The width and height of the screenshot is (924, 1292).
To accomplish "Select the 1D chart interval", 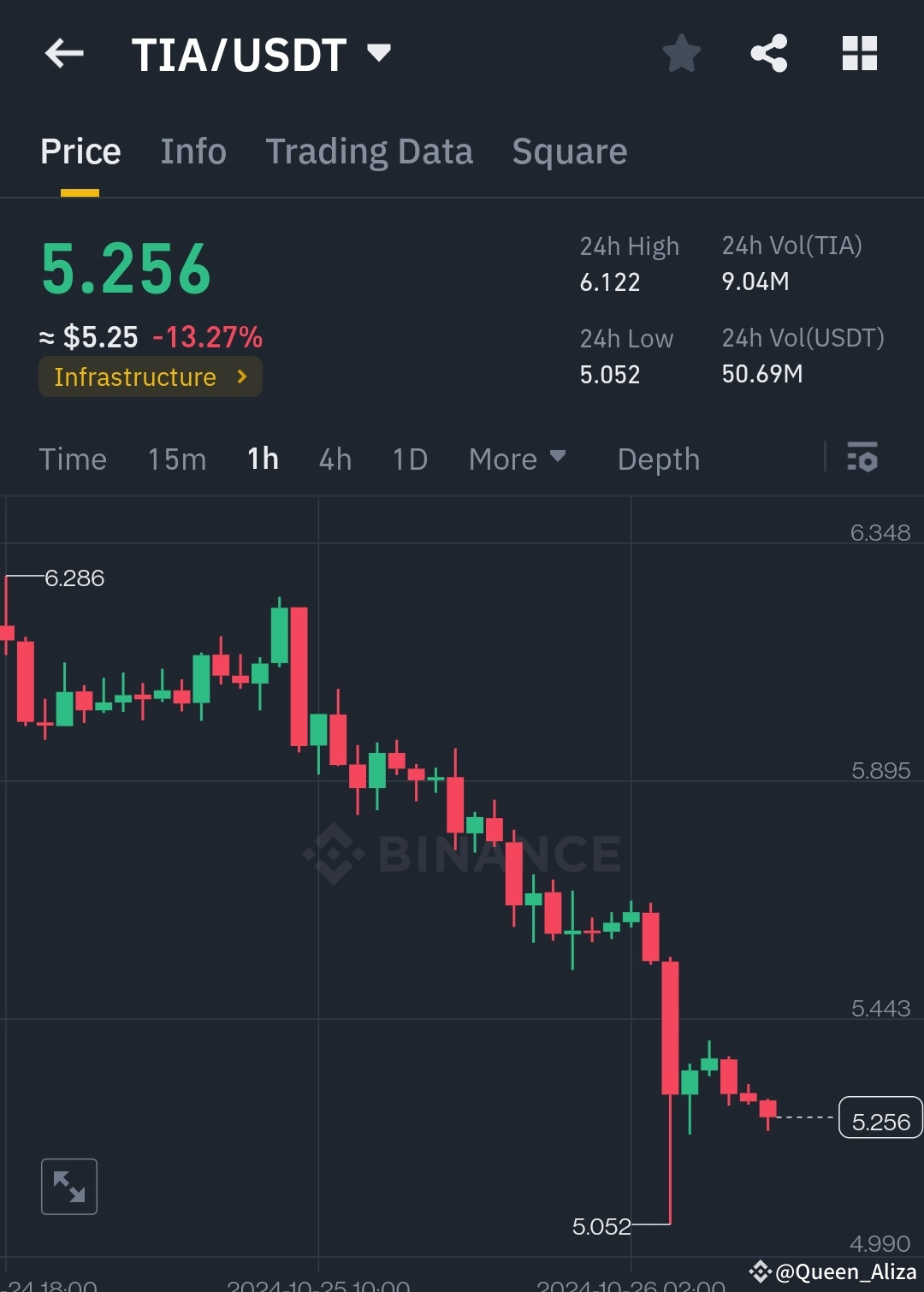I will tap(409, 459).
